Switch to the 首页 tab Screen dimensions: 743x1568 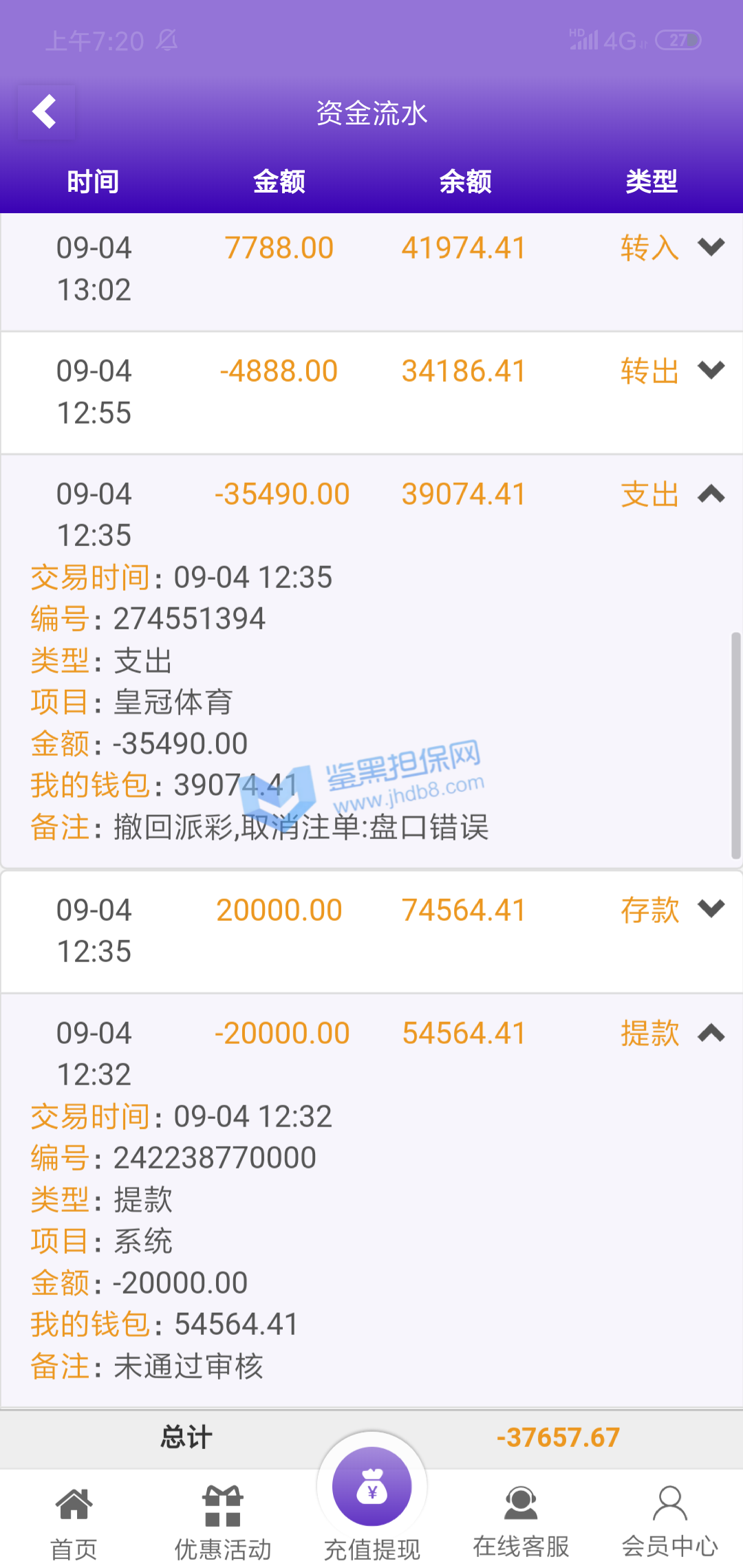tap(74, 1521)
